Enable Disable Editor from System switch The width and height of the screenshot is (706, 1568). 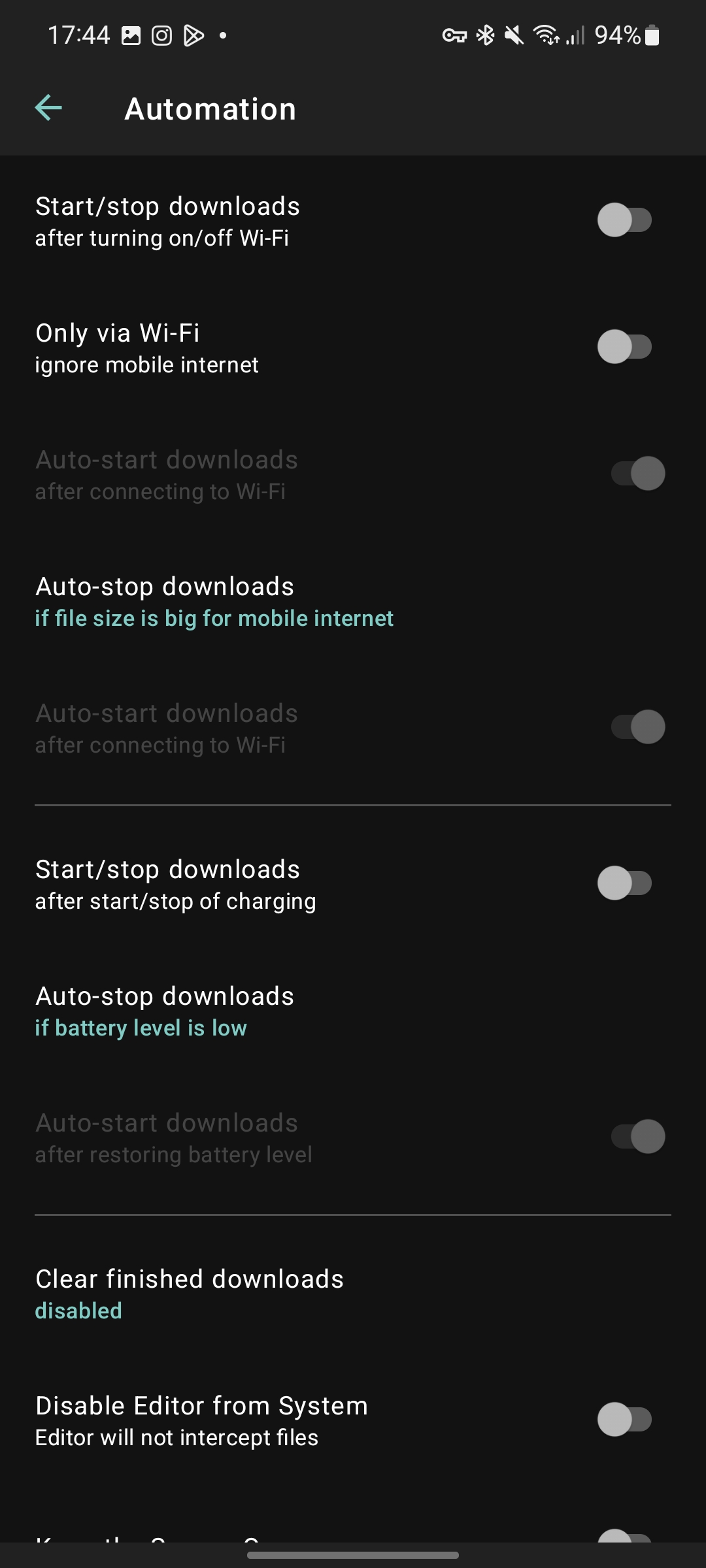[x=624, y=1420]
